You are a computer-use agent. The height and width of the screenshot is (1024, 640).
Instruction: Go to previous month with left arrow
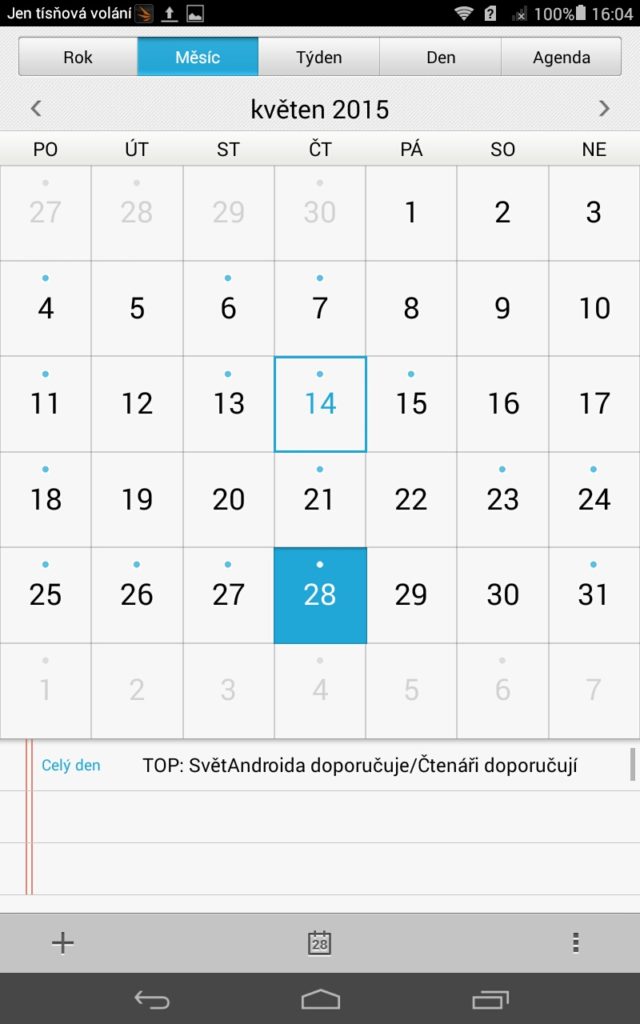(37, 108)
